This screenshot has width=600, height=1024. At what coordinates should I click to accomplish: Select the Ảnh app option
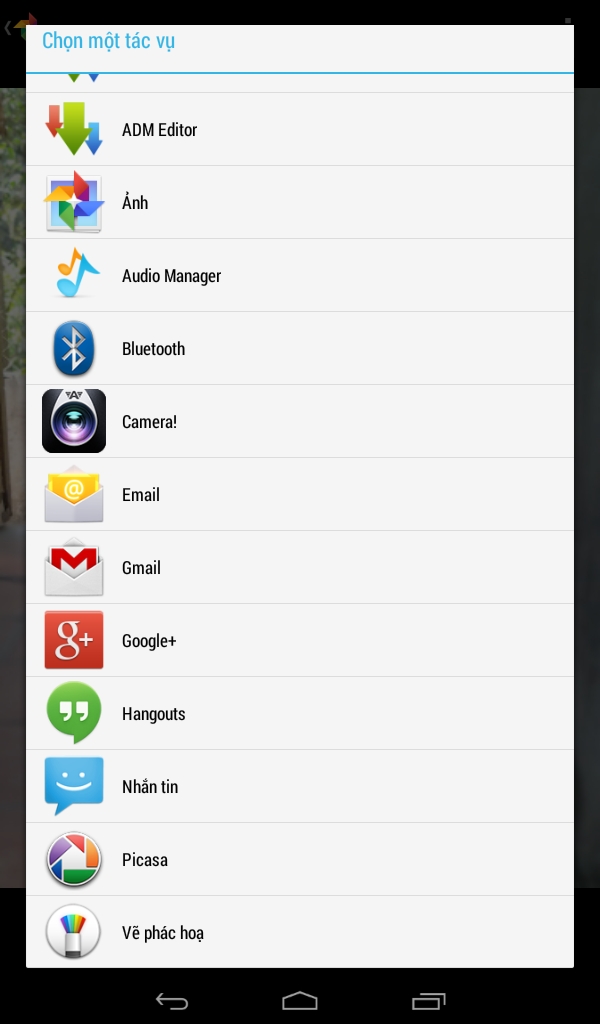[x=300, y=203]
